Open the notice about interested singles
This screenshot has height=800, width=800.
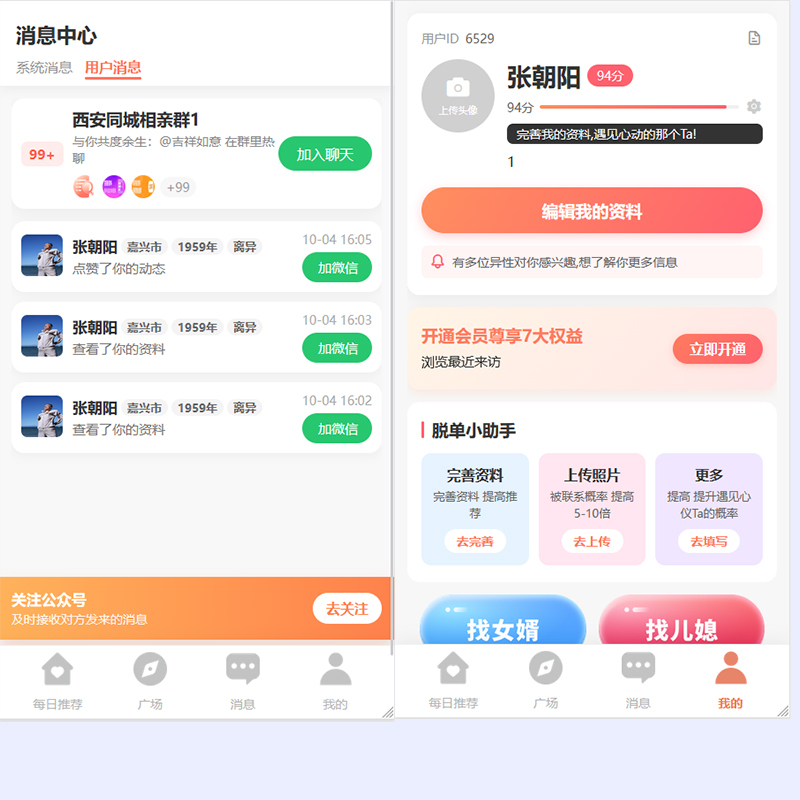click(591, 262)
